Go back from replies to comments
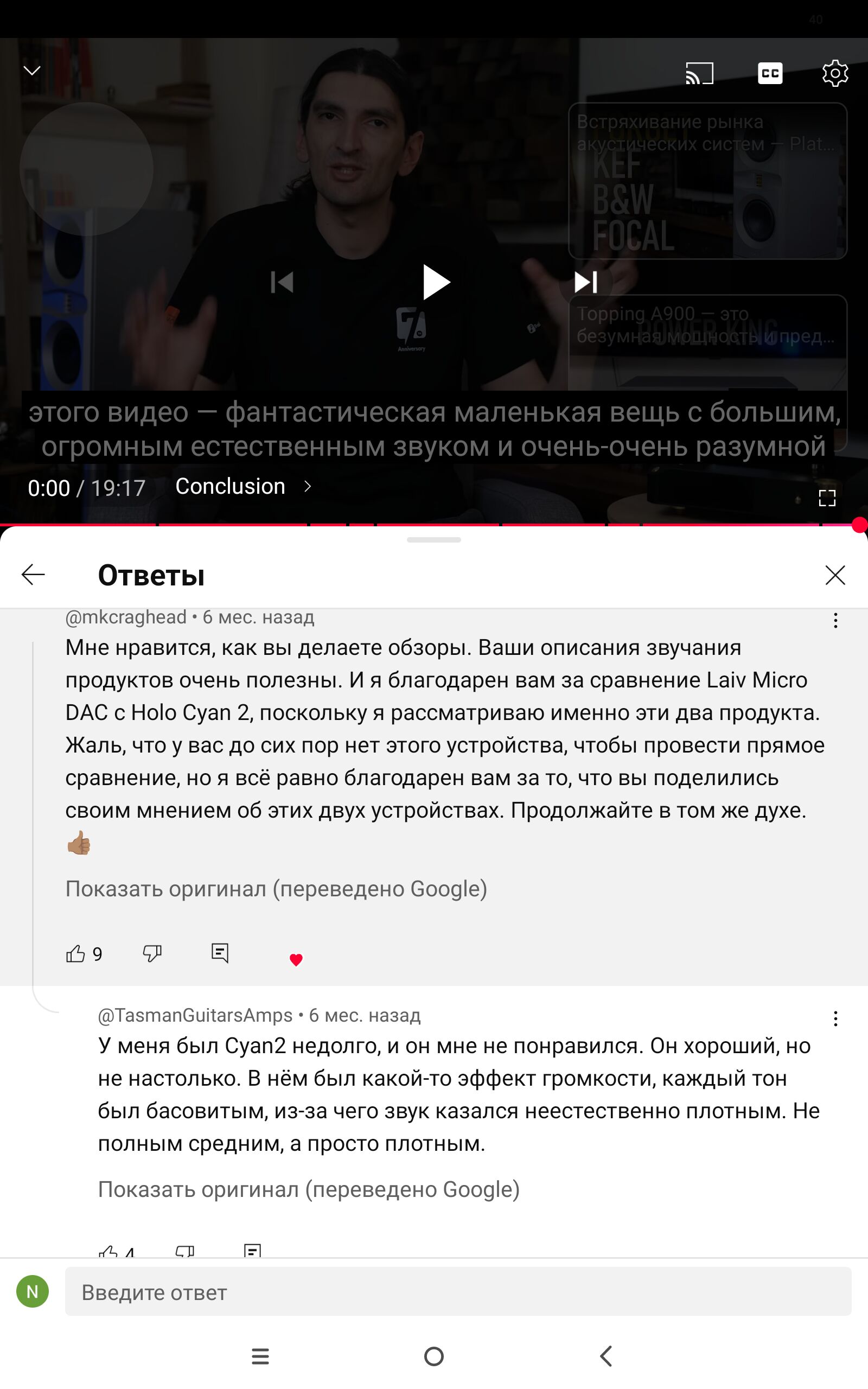This screenshot has height=1389, width=868. (x=33, y=575)
